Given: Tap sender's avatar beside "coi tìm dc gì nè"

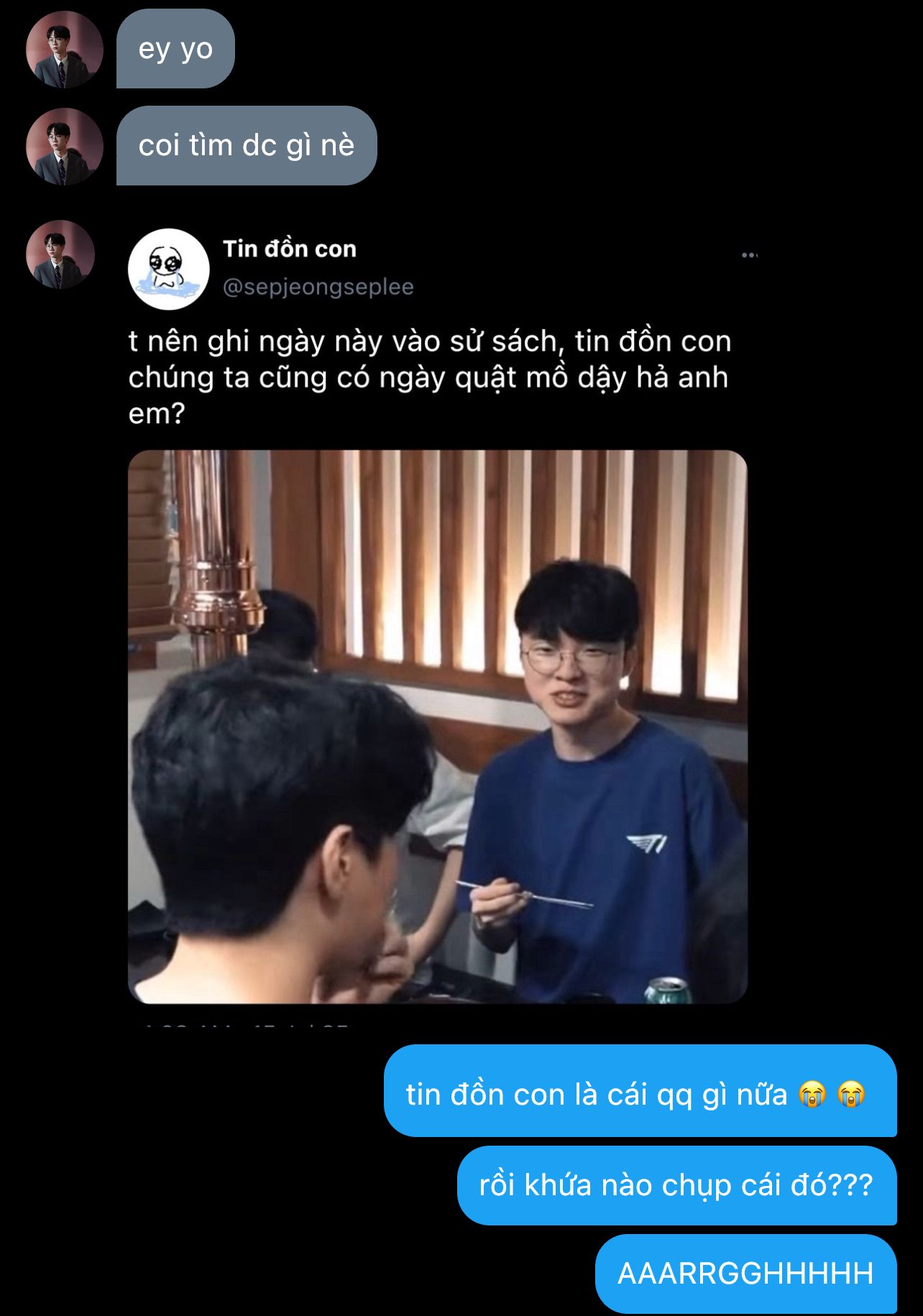Looking at the screenshot, I should [x=65, y=147].
